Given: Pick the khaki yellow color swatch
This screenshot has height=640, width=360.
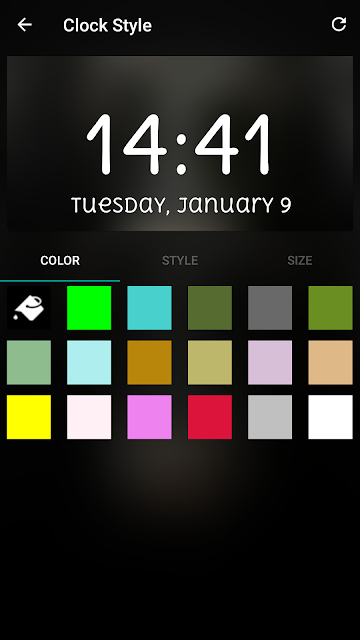Looking at the screenshot, I should 210,362.
